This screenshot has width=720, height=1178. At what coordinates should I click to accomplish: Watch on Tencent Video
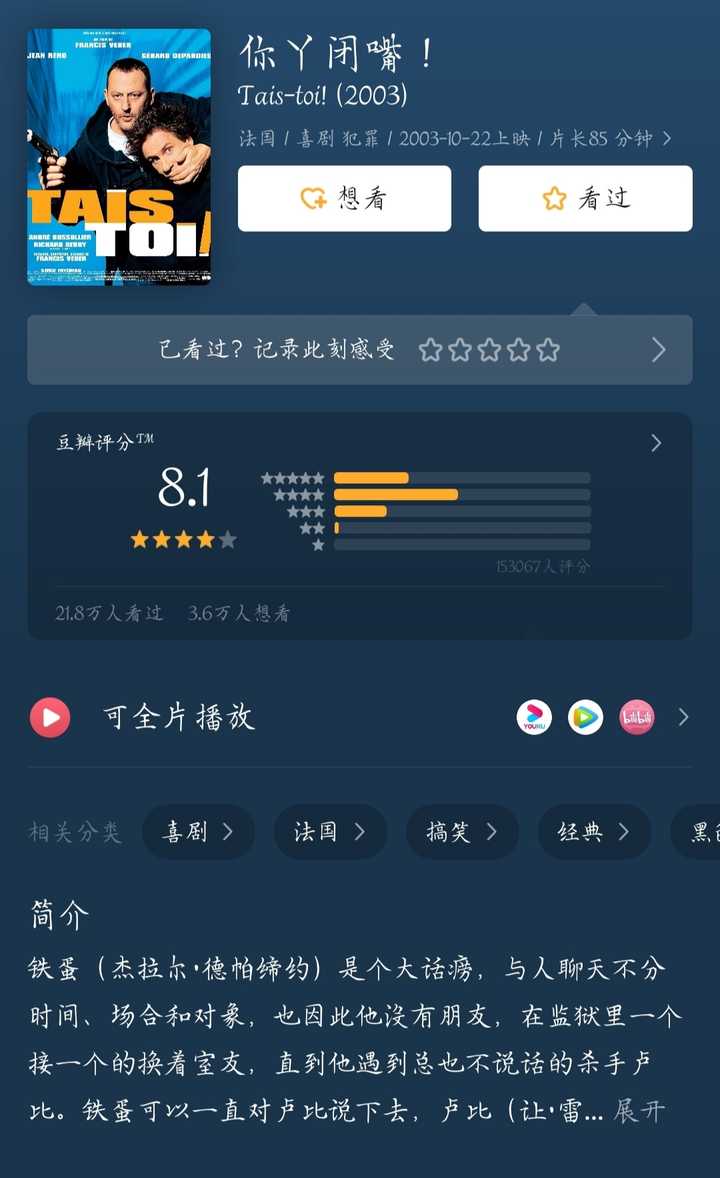pos(585,717)
